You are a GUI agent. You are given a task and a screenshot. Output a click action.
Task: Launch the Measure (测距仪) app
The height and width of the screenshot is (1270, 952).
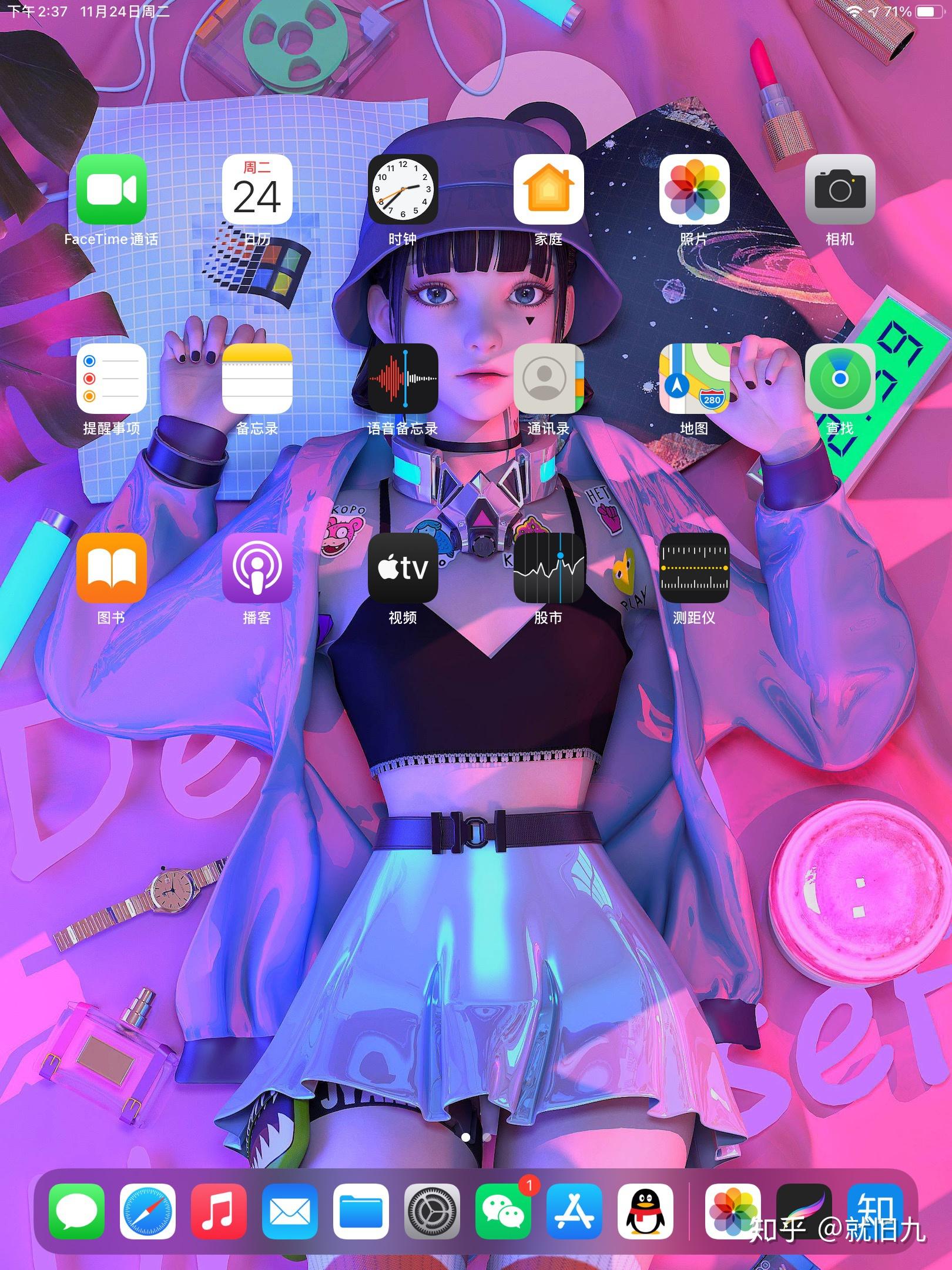coord(694,568)
